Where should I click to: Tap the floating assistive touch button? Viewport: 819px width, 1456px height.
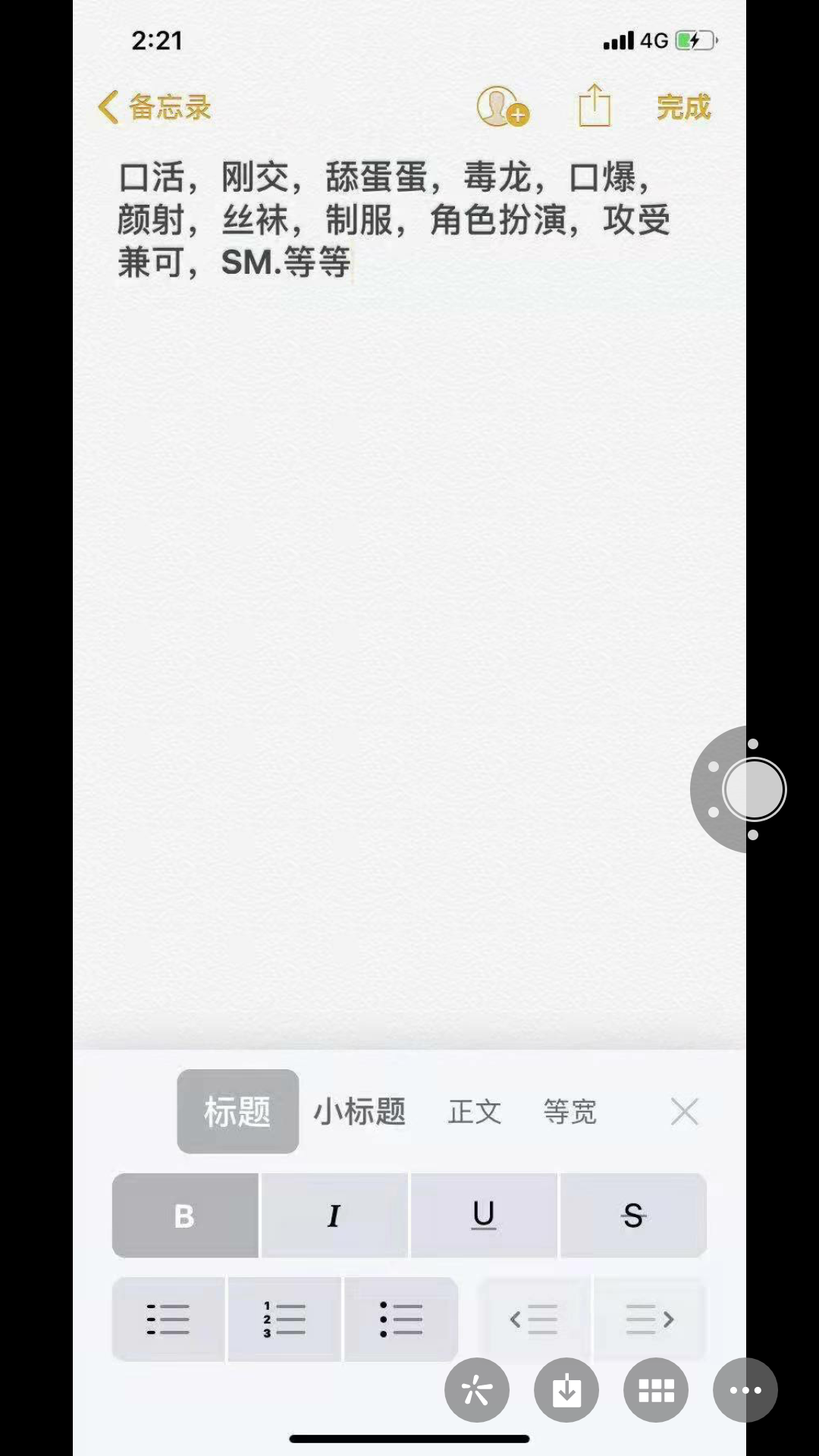pyautogui.click(x=753, y=789)
